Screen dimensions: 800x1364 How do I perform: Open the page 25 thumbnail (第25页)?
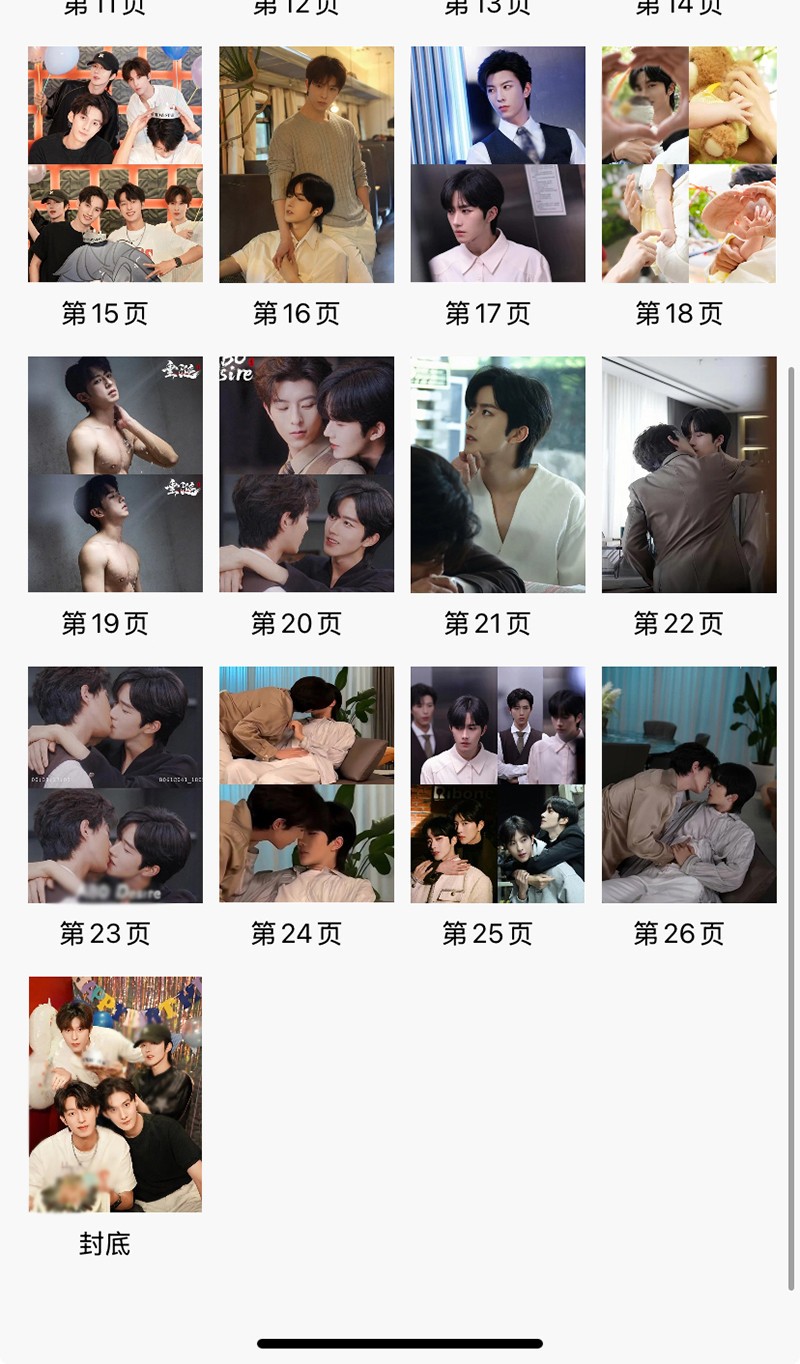point(497,784)
